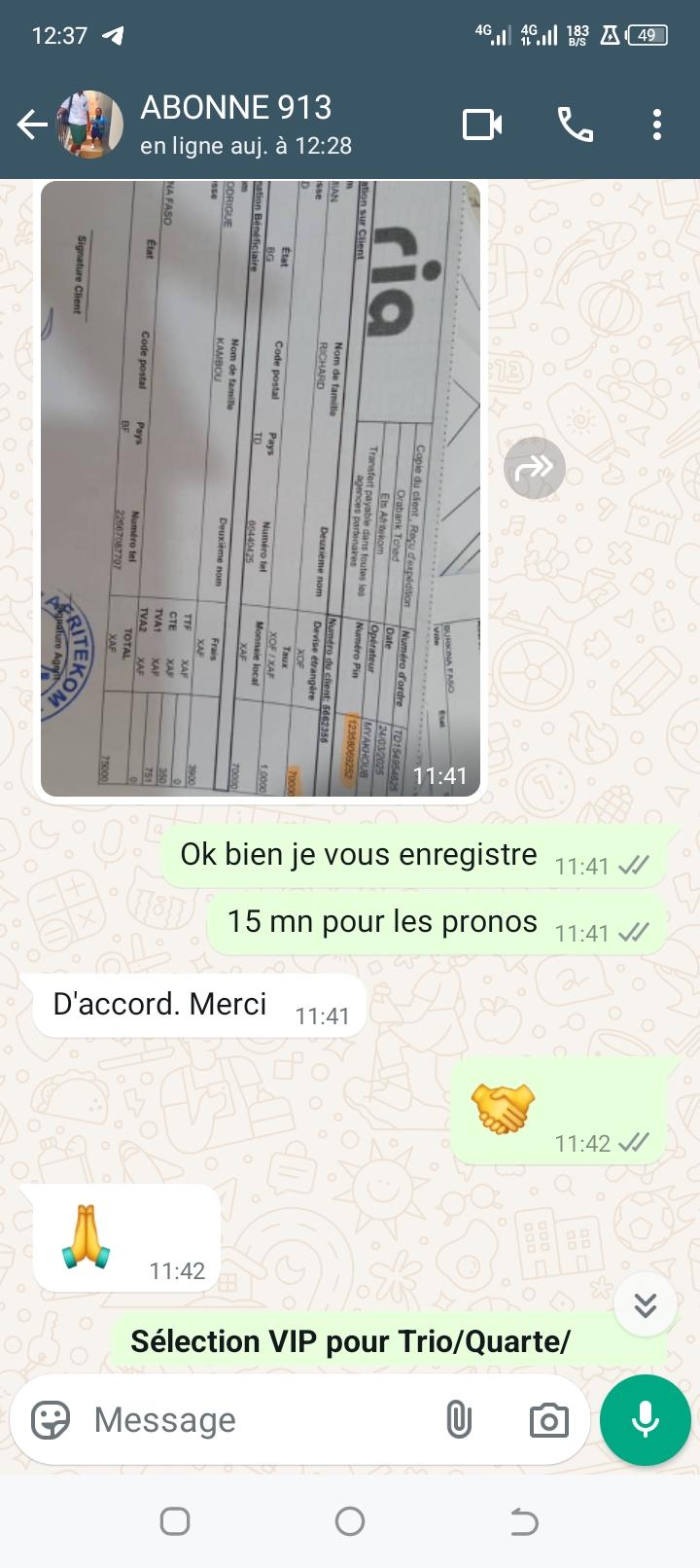Attach a file with the paperclip
Image resolution: width=700 pixels, height=1568 pixels.
458,1420
